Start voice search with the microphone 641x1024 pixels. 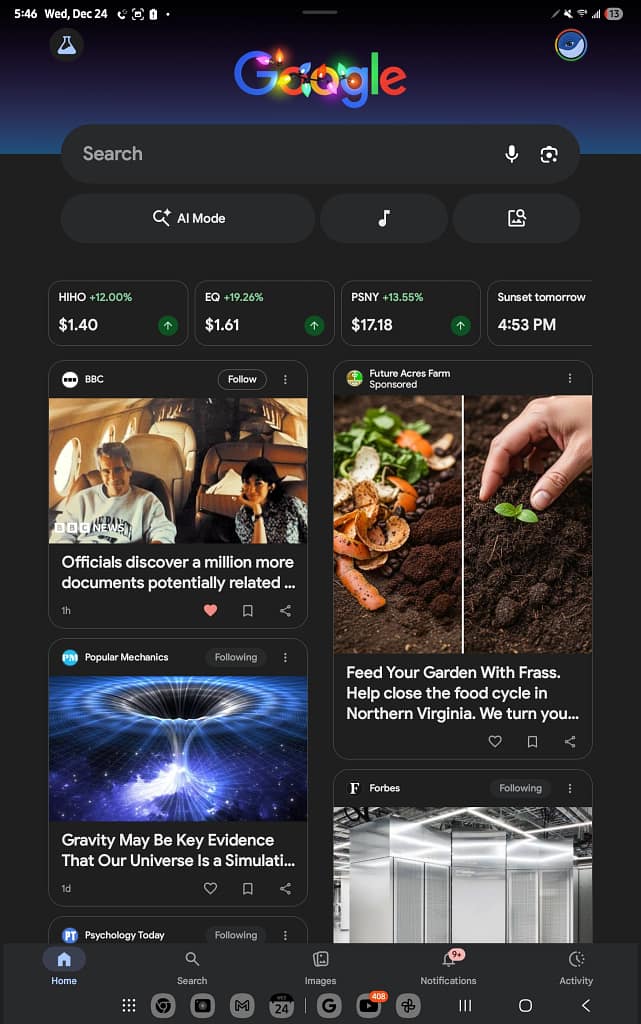click(511, 154)
